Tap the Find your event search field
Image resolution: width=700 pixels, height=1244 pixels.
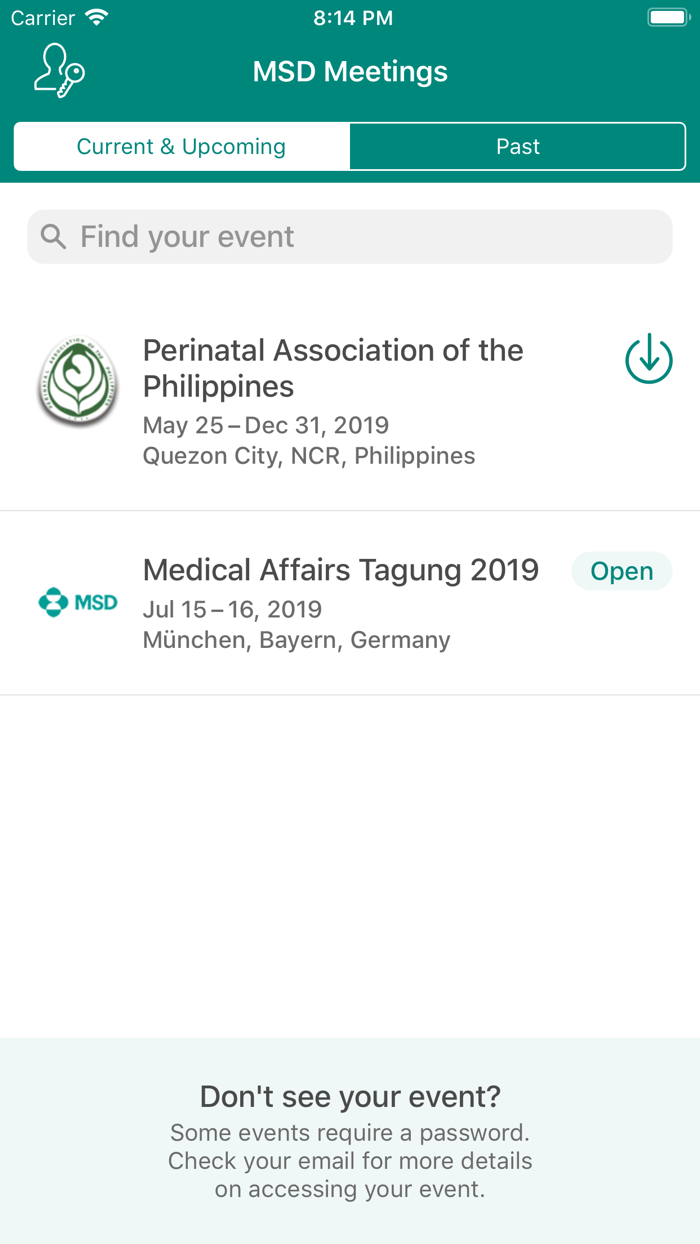point(350,237)
